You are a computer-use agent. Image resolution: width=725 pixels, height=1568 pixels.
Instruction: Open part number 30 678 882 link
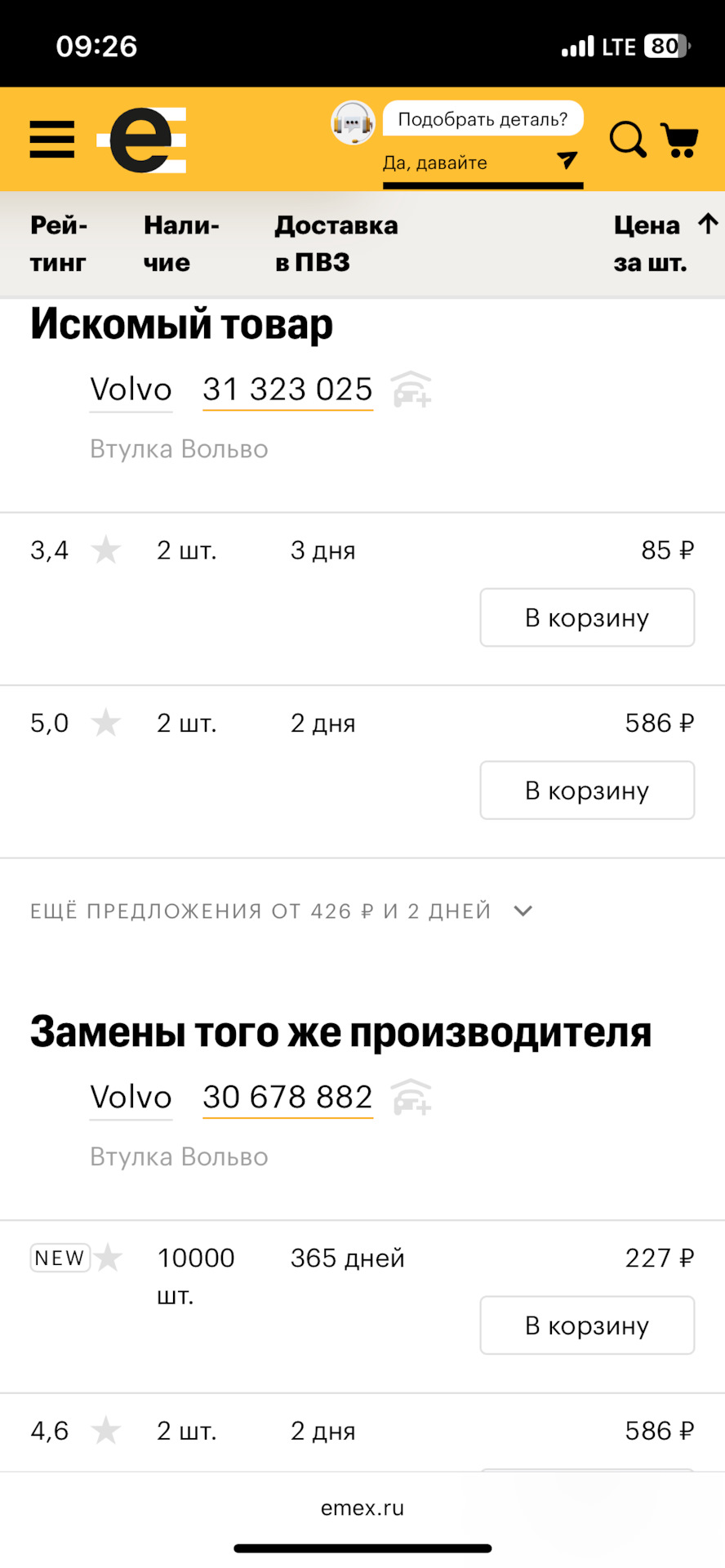point(287,1097)
